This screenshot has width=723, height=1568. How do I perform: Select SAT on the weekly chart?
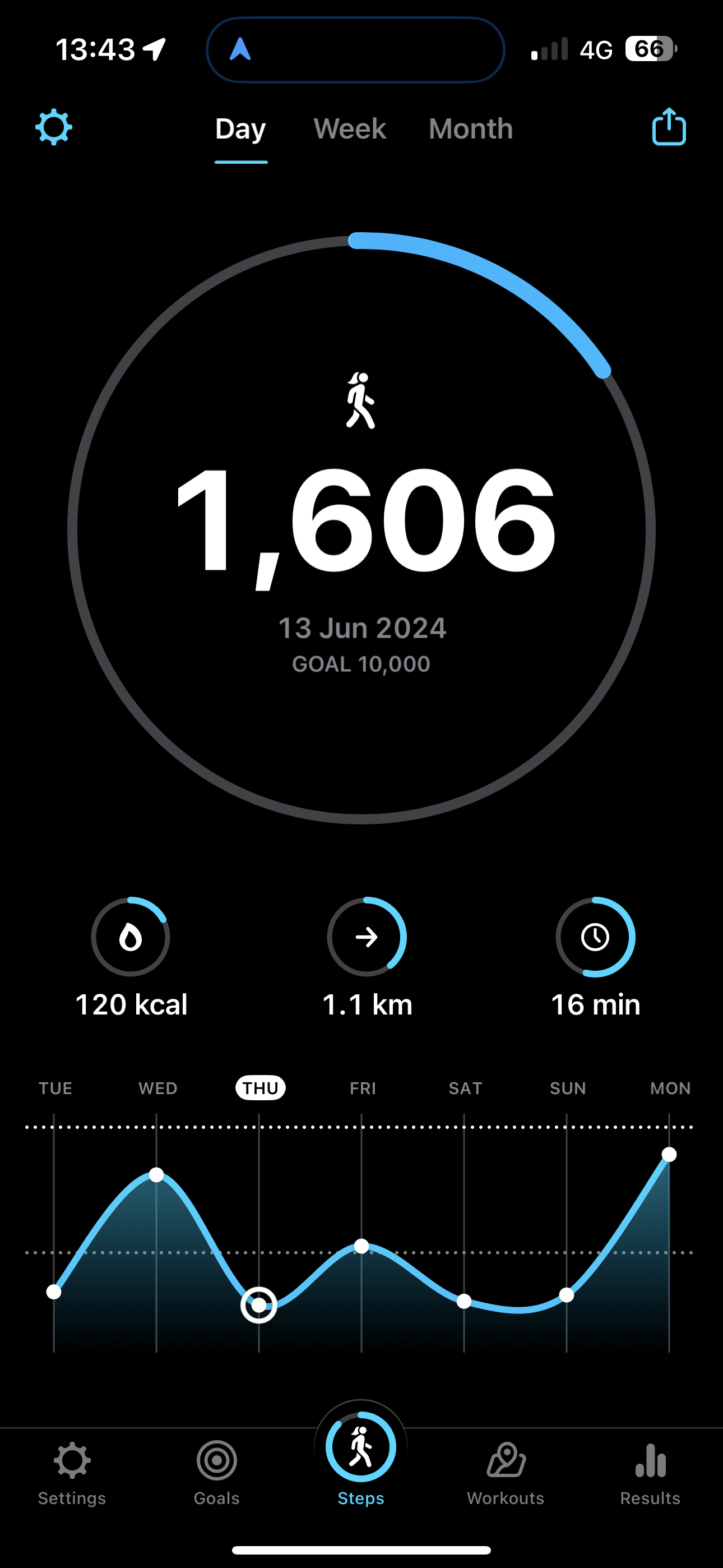point(465,1089)
